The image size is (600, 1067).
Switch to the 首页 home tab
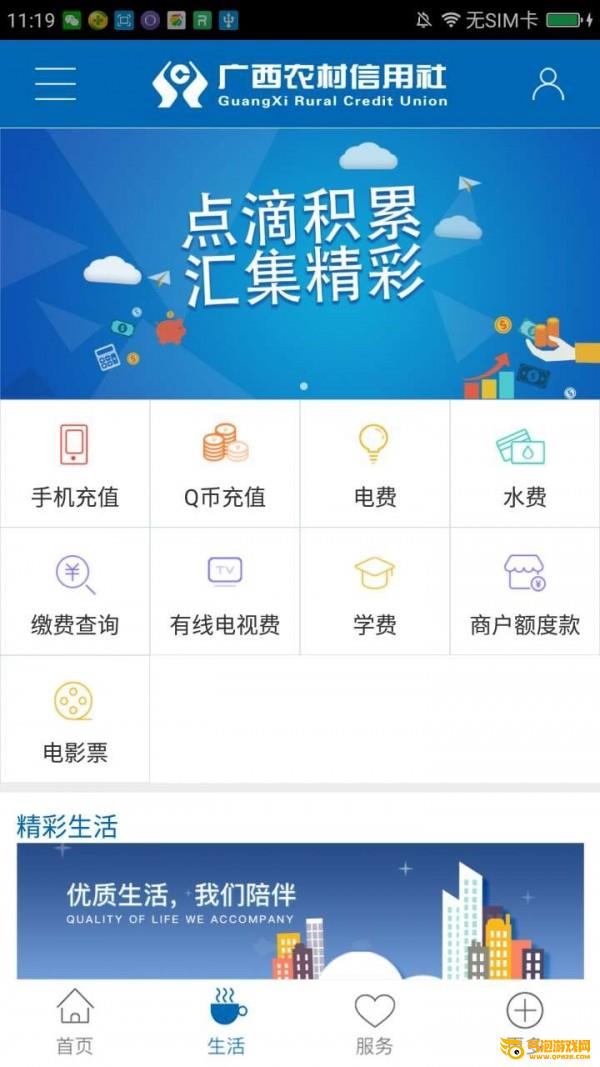(75, 1021)
